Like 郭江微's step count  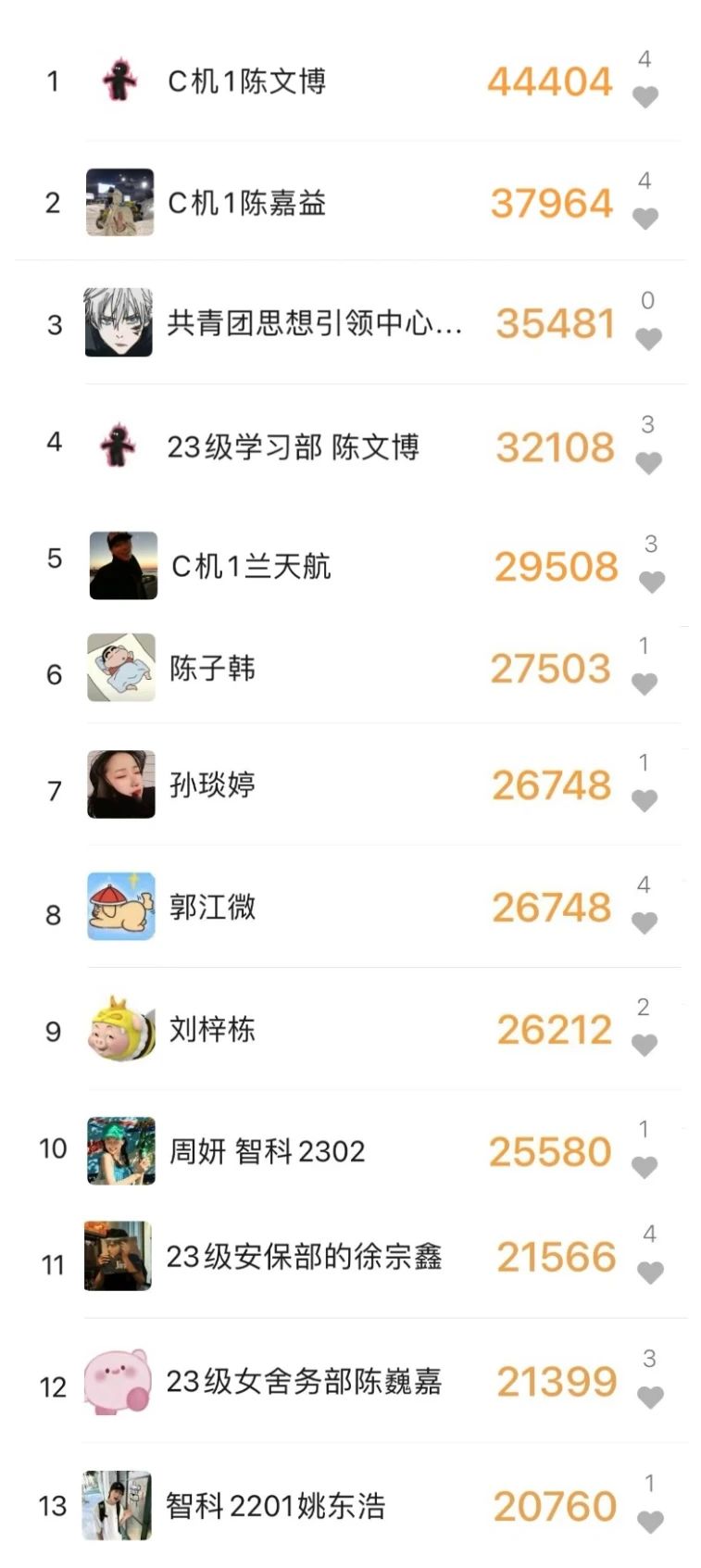[644, 923]
